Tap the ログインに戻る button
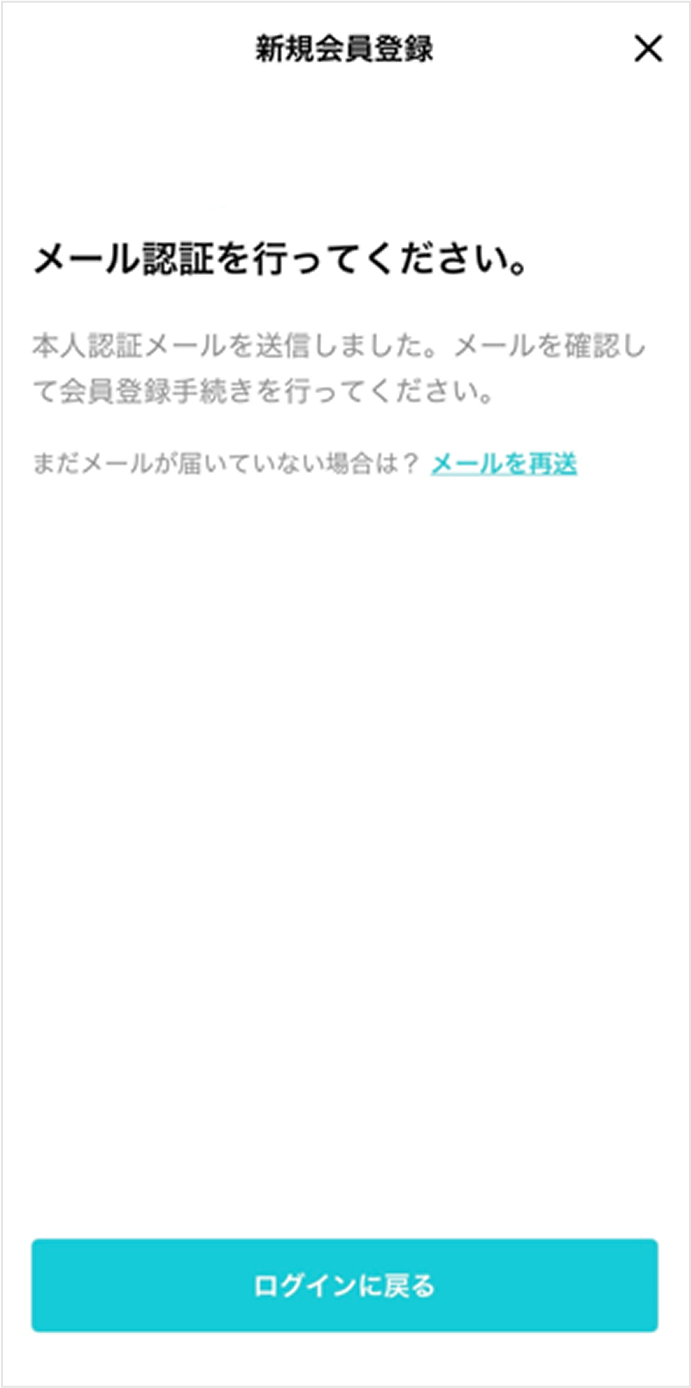The image size is (691, 1388). click(345, 1285)
